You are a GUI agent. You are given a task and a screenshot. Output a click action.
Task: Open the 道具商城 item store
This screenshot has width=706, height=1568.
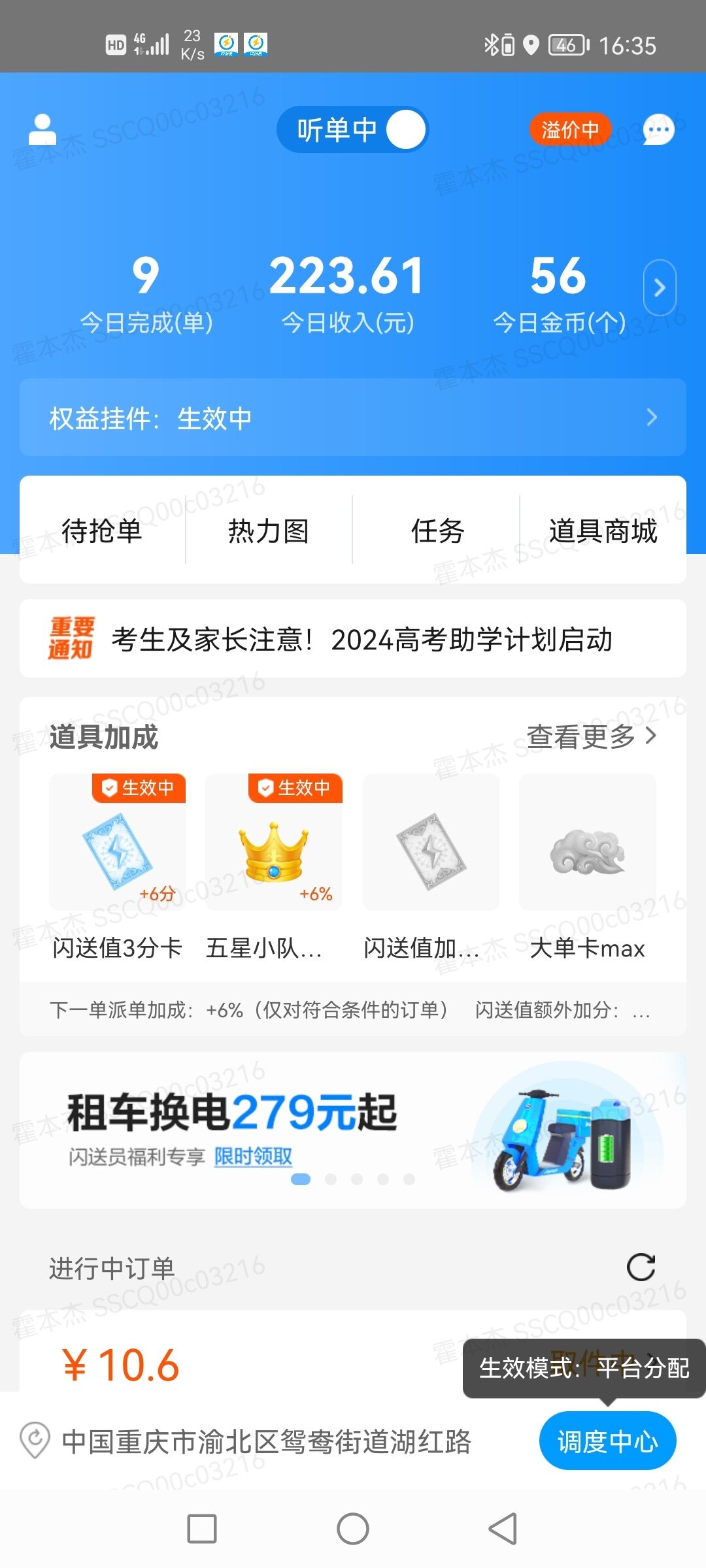pos(603,530)
